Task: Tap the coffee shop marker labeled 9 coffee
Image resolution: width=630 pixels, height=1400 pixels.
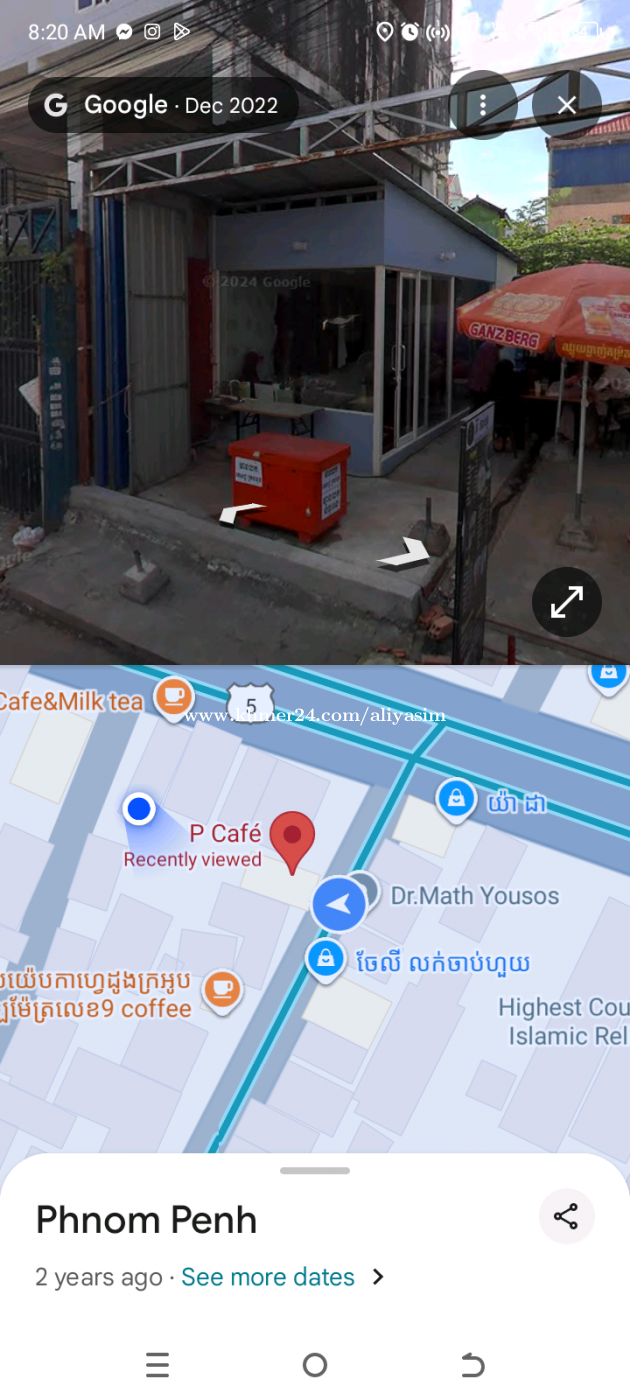Action: 222,991
